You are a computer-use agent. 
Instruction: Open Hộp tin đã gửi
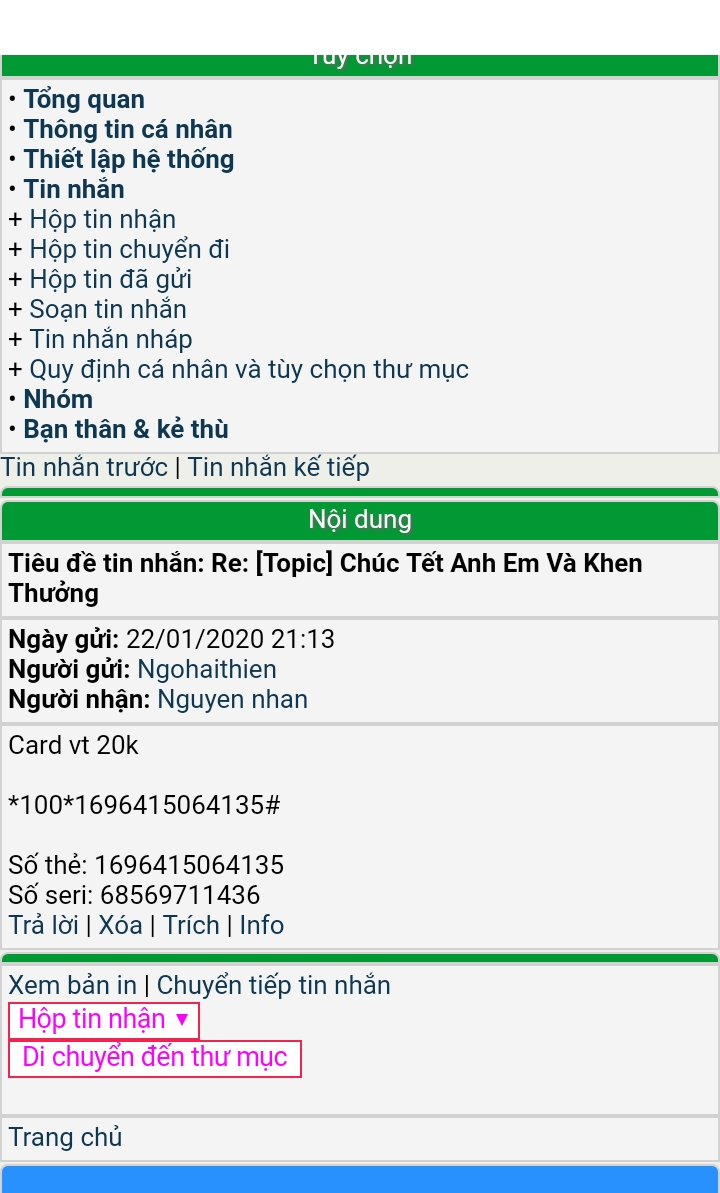(x=110, y=280)
